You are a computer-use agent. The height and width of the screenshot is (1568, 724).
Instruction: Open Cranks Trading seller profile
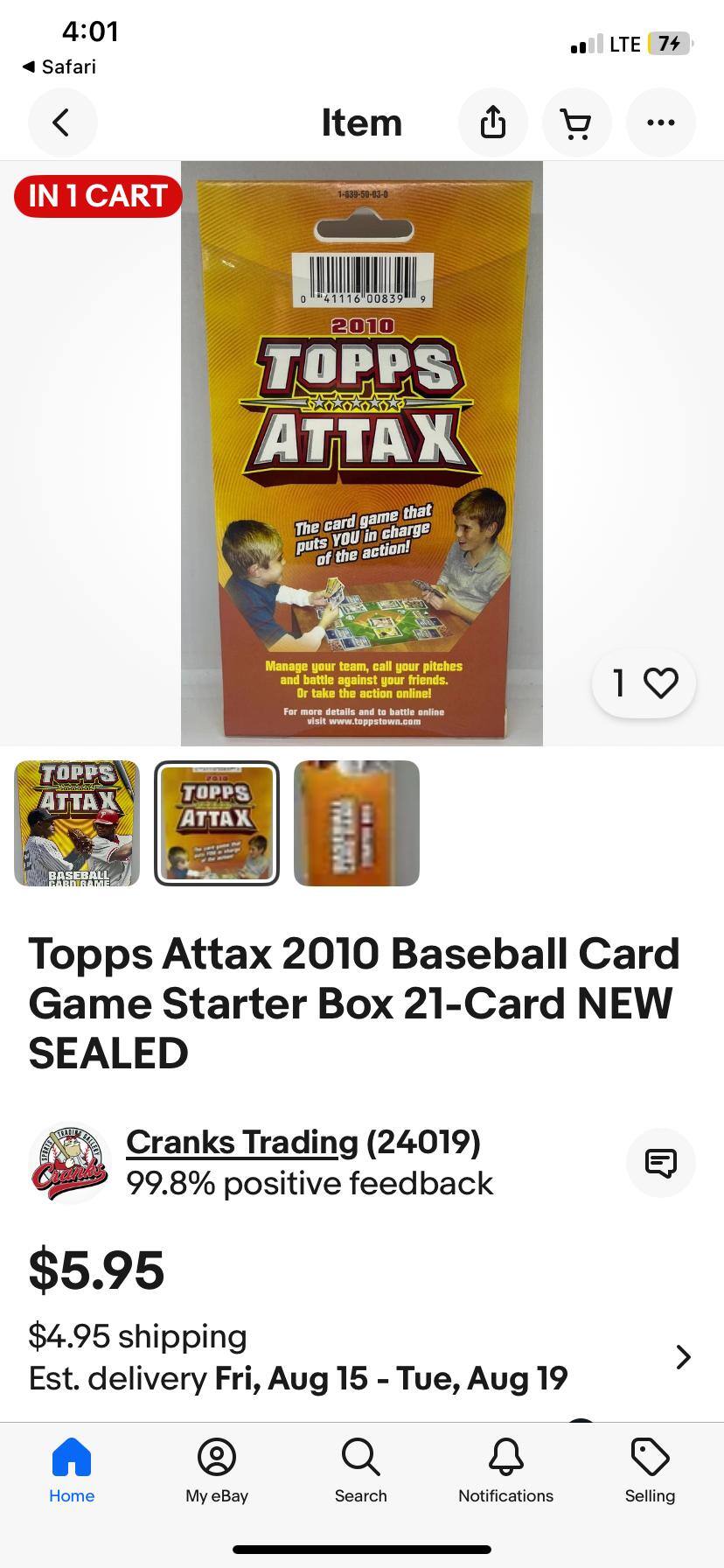pyautogui.click(x=241, y=1142)
